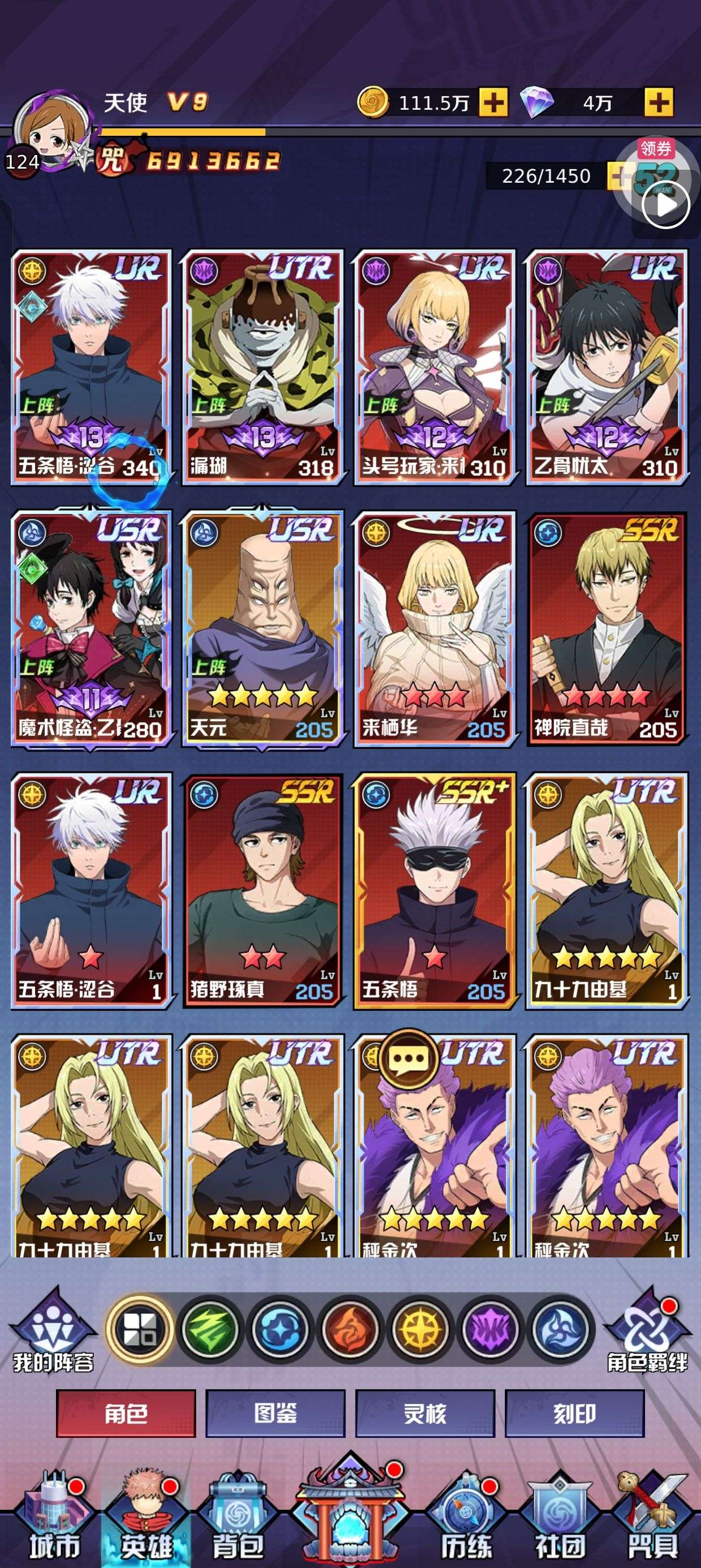
Task: Filter characters by green wind type
Action: click(210, 1329)
